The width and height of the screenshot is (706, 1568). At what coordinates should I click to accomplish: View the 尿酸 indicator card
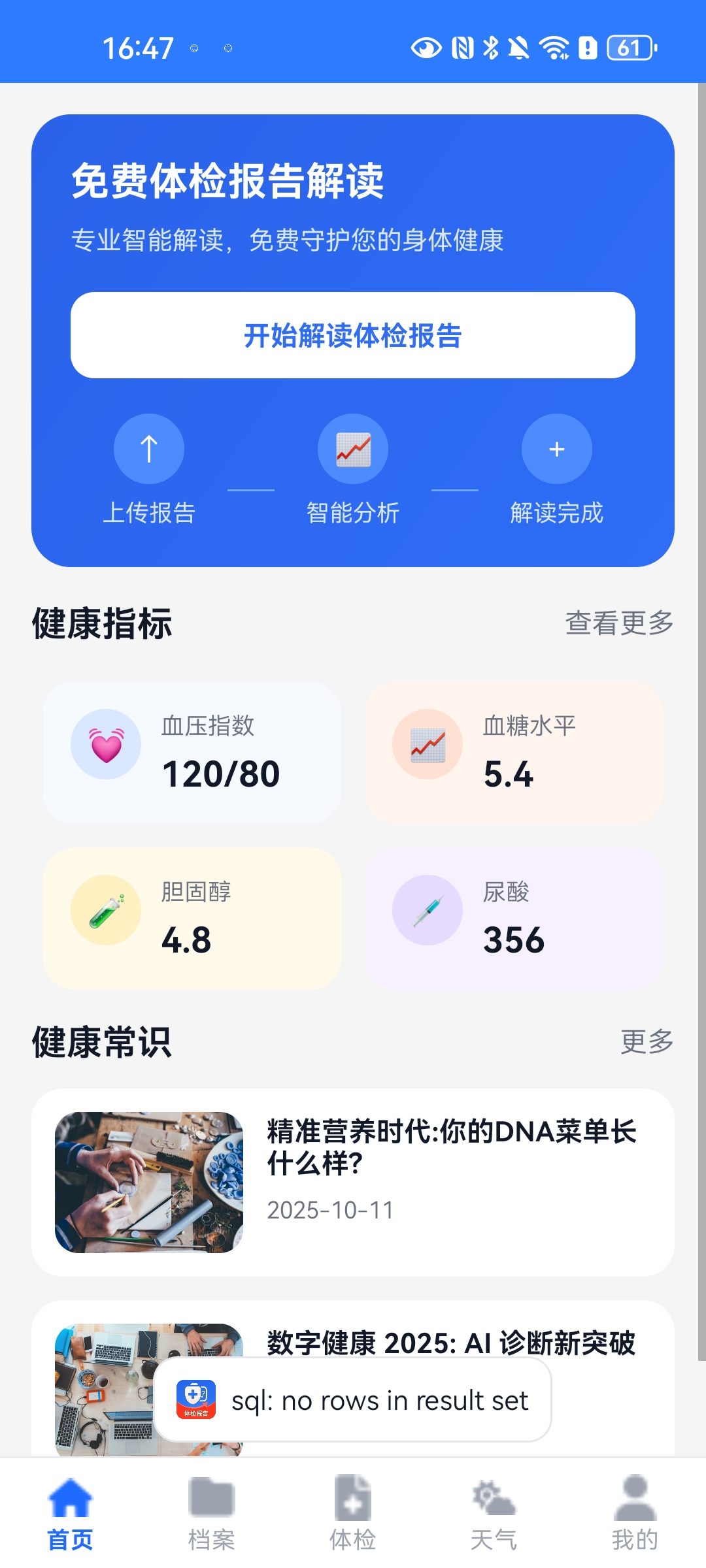(514, 919)
